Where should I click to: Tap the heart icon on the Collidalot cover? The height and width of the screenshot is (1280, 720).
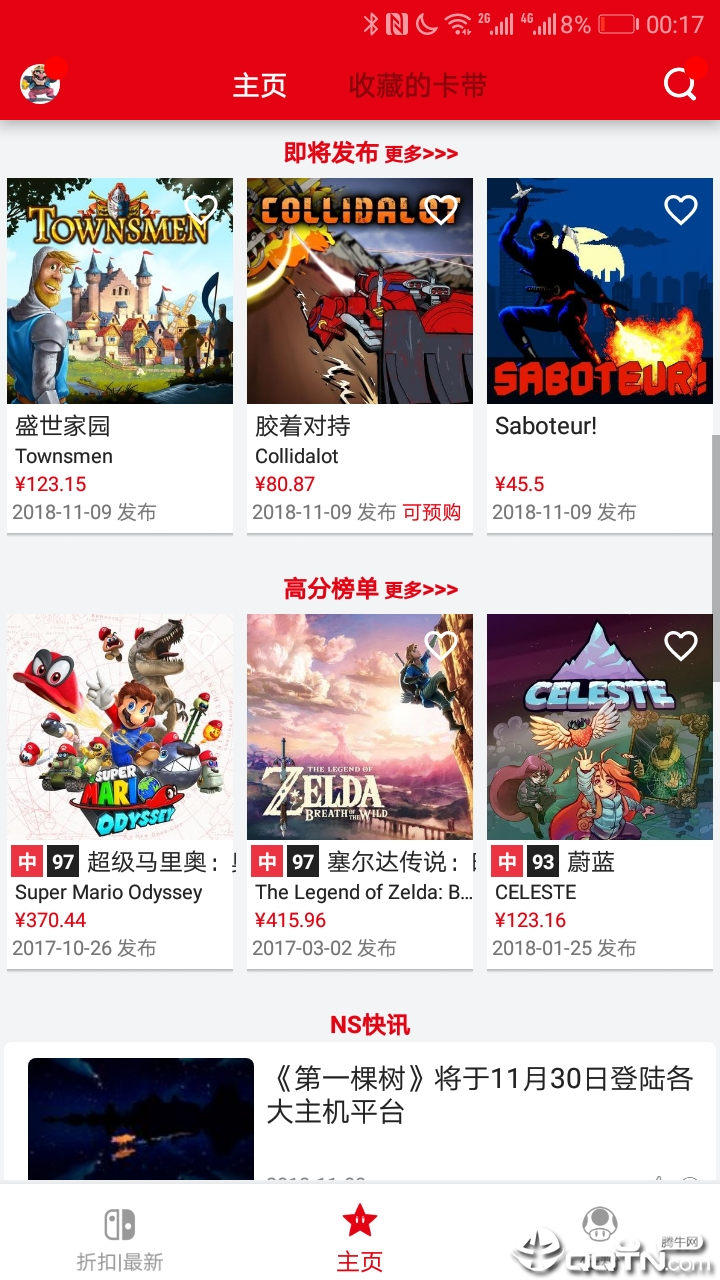[x=441, y=209]
